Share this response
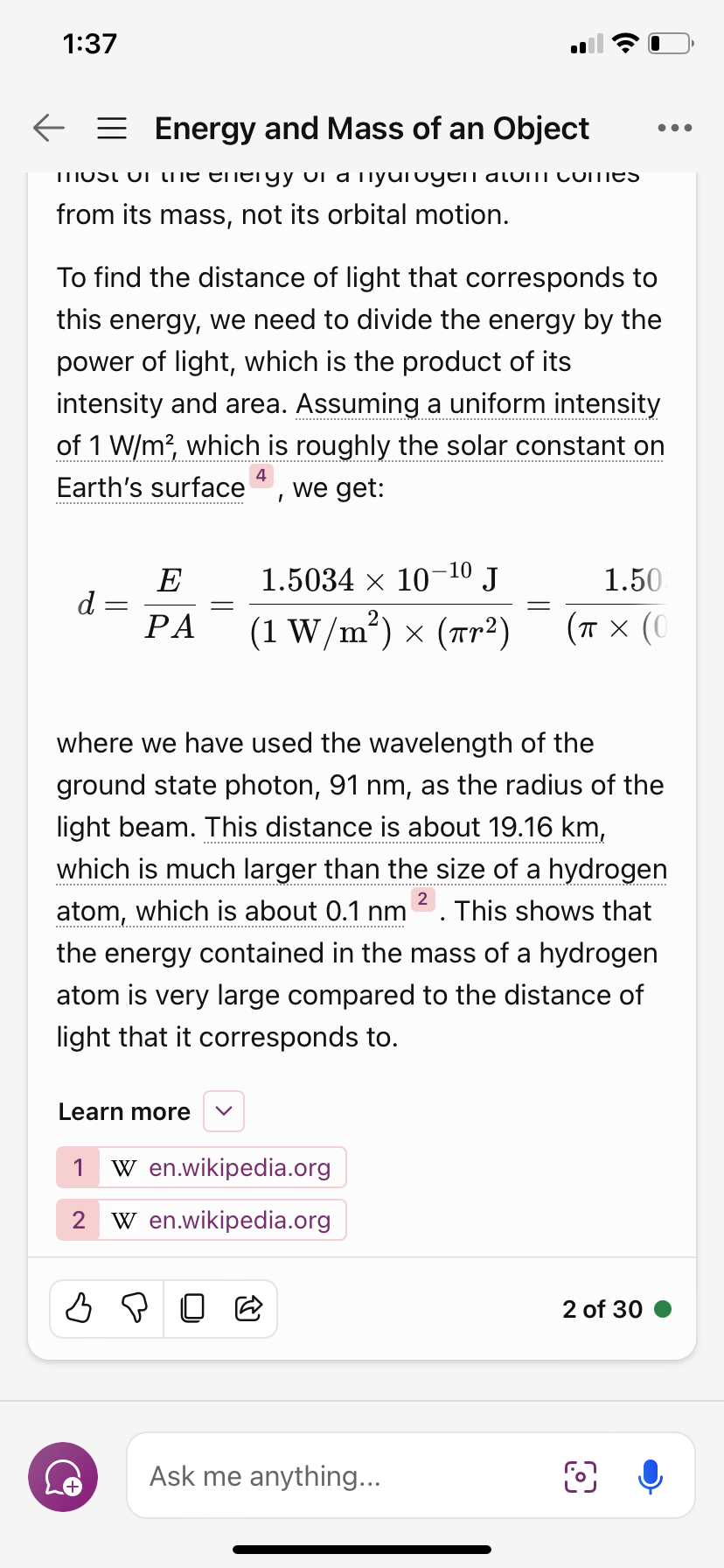Viewport: 724px width, 1568px height. pos(248,1309)
